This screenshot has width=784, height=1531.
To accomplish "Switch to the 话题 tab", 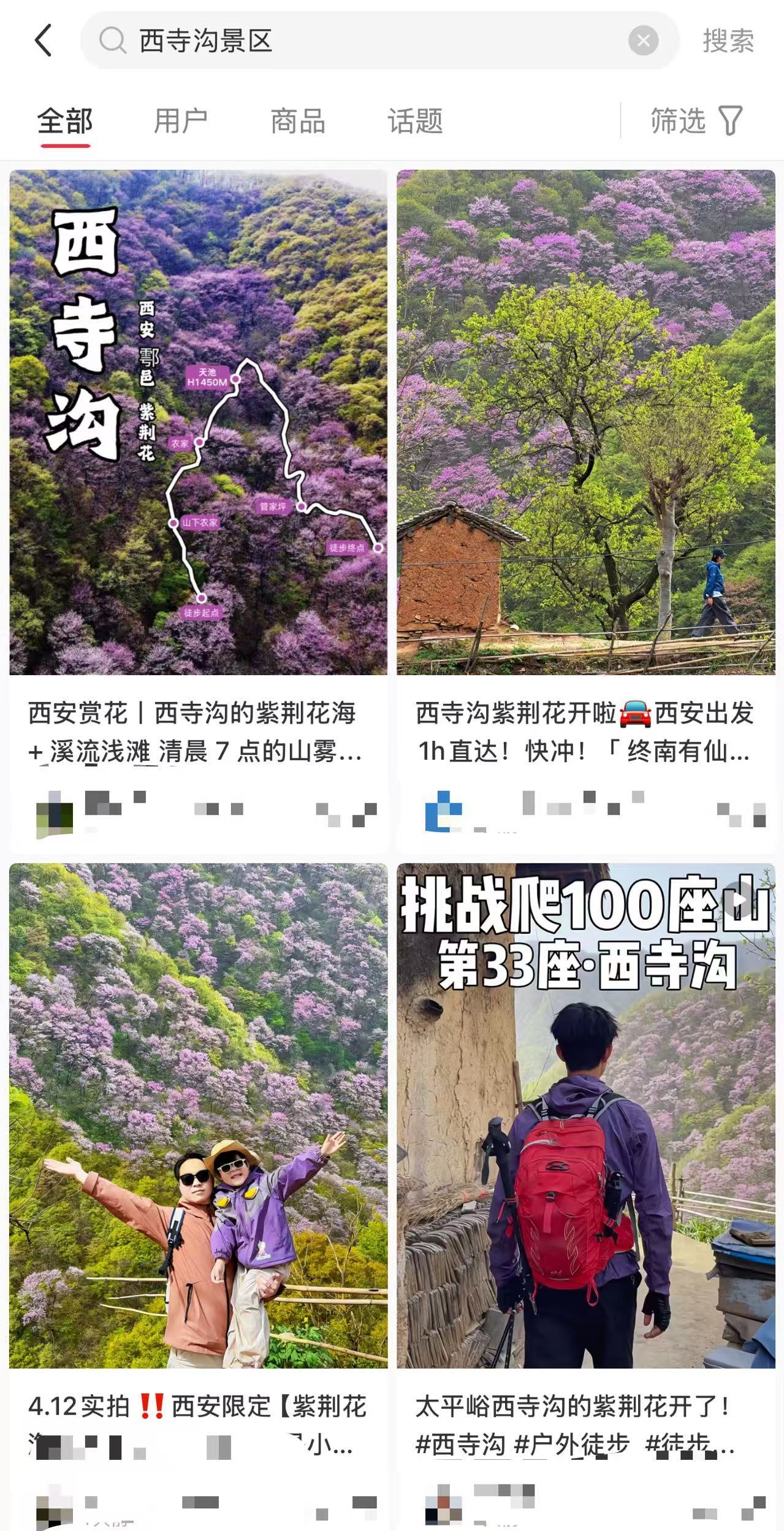I will click(x=415, y=121).
